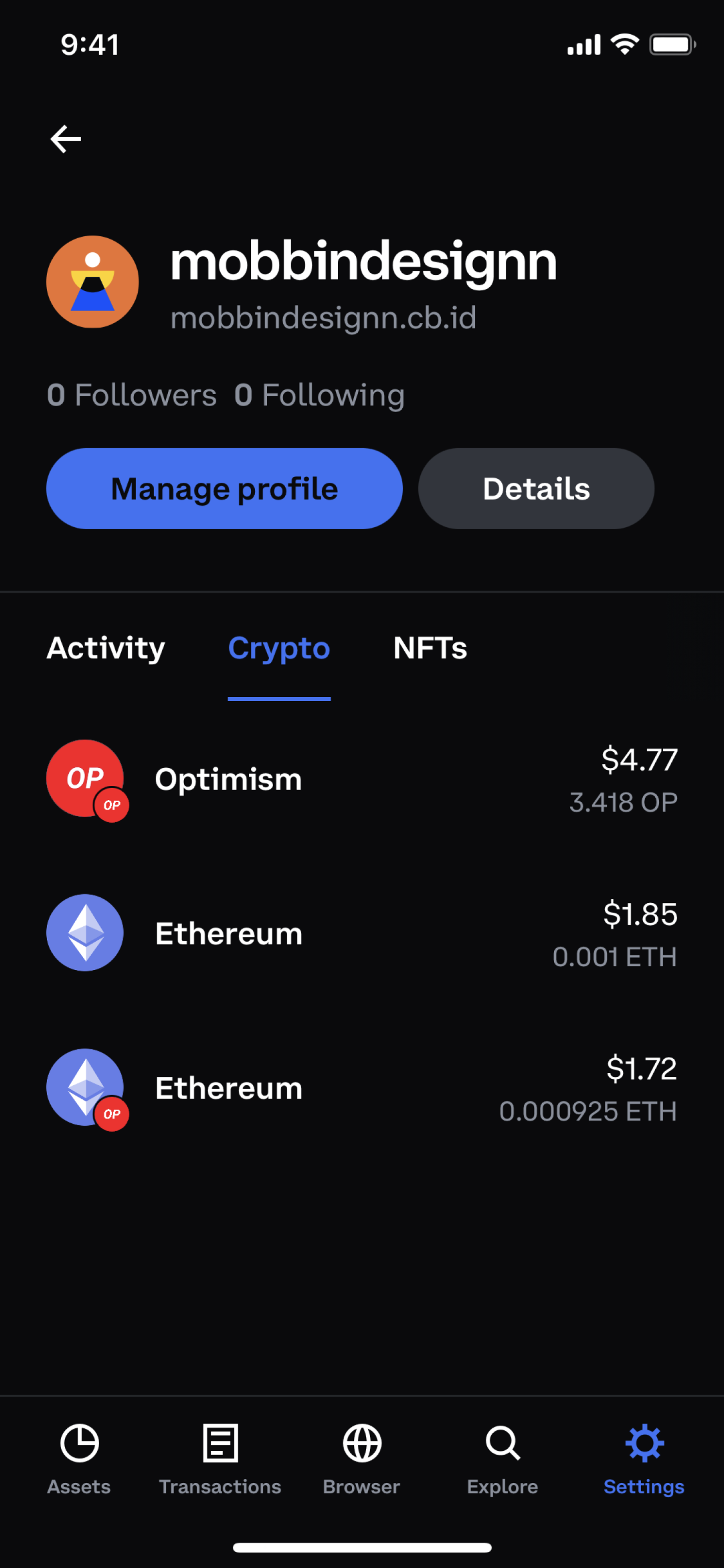
Task: Open the Ethereum row worth $1.85
Action: point(362,933)
